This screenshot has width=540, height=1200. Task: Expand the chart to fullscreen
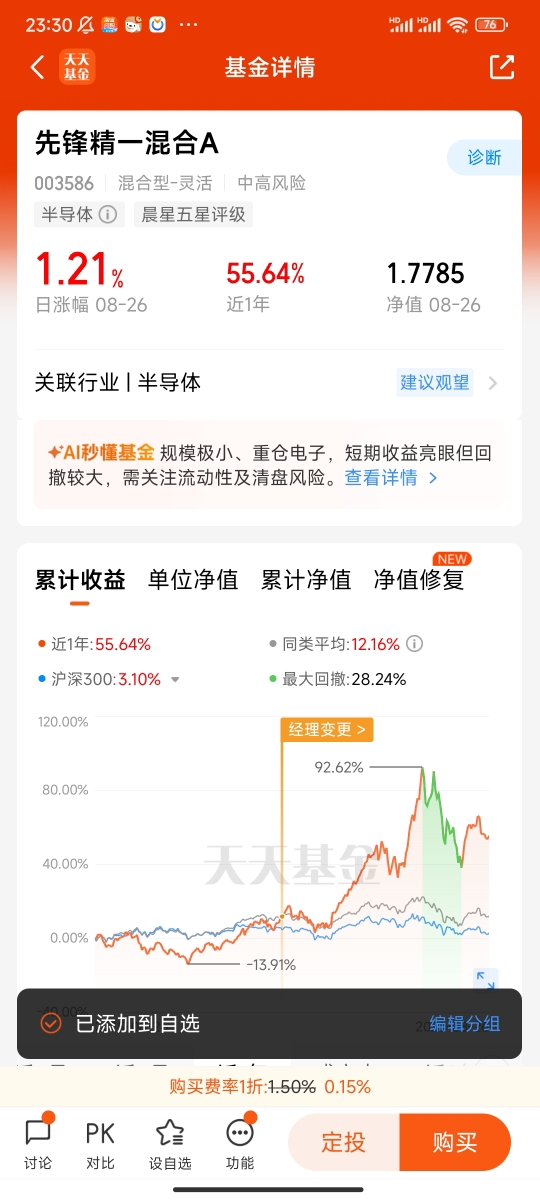[x=485, y=981]
